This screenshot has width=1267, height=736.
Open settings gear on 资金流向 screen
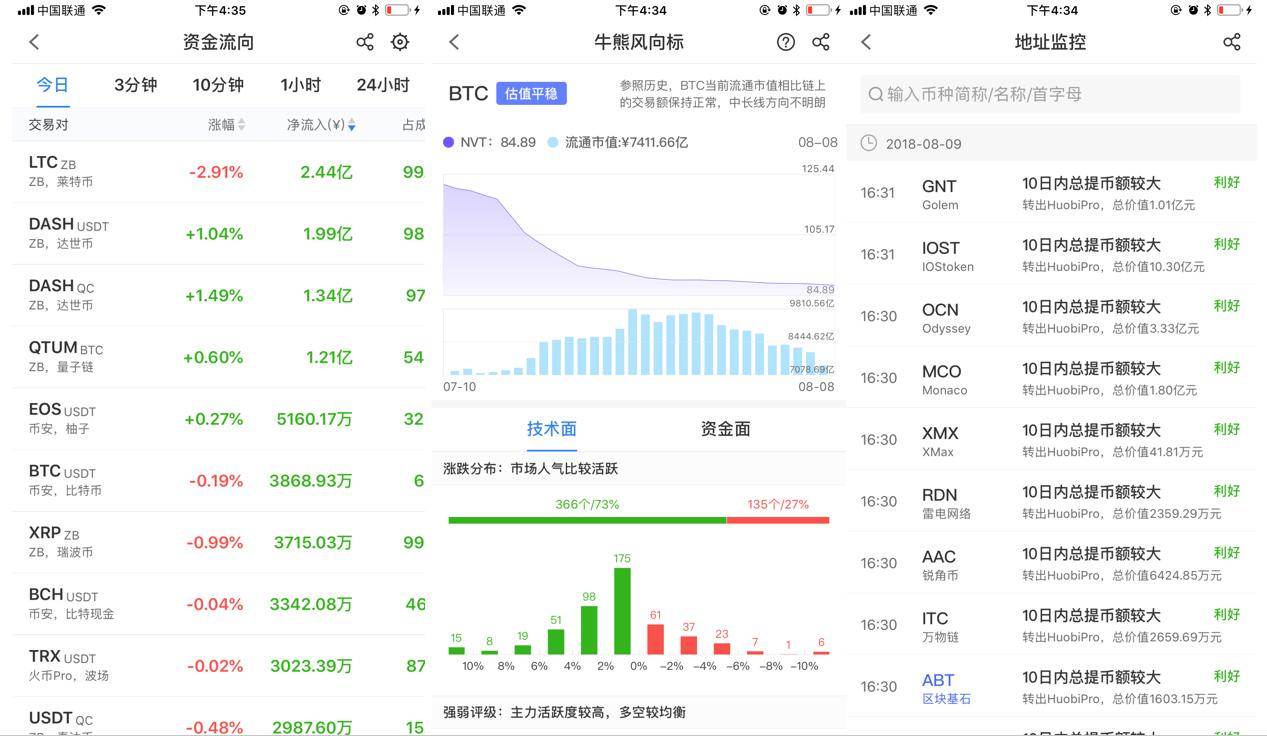pos(400,42)
